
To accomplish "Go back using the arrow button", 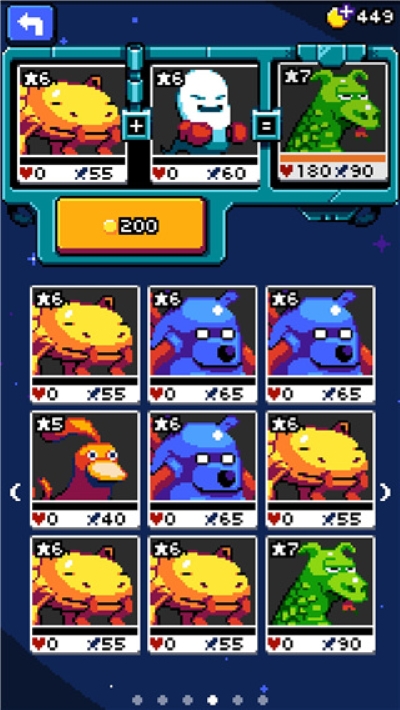I will pyautogui.click(x=30, y=23).
